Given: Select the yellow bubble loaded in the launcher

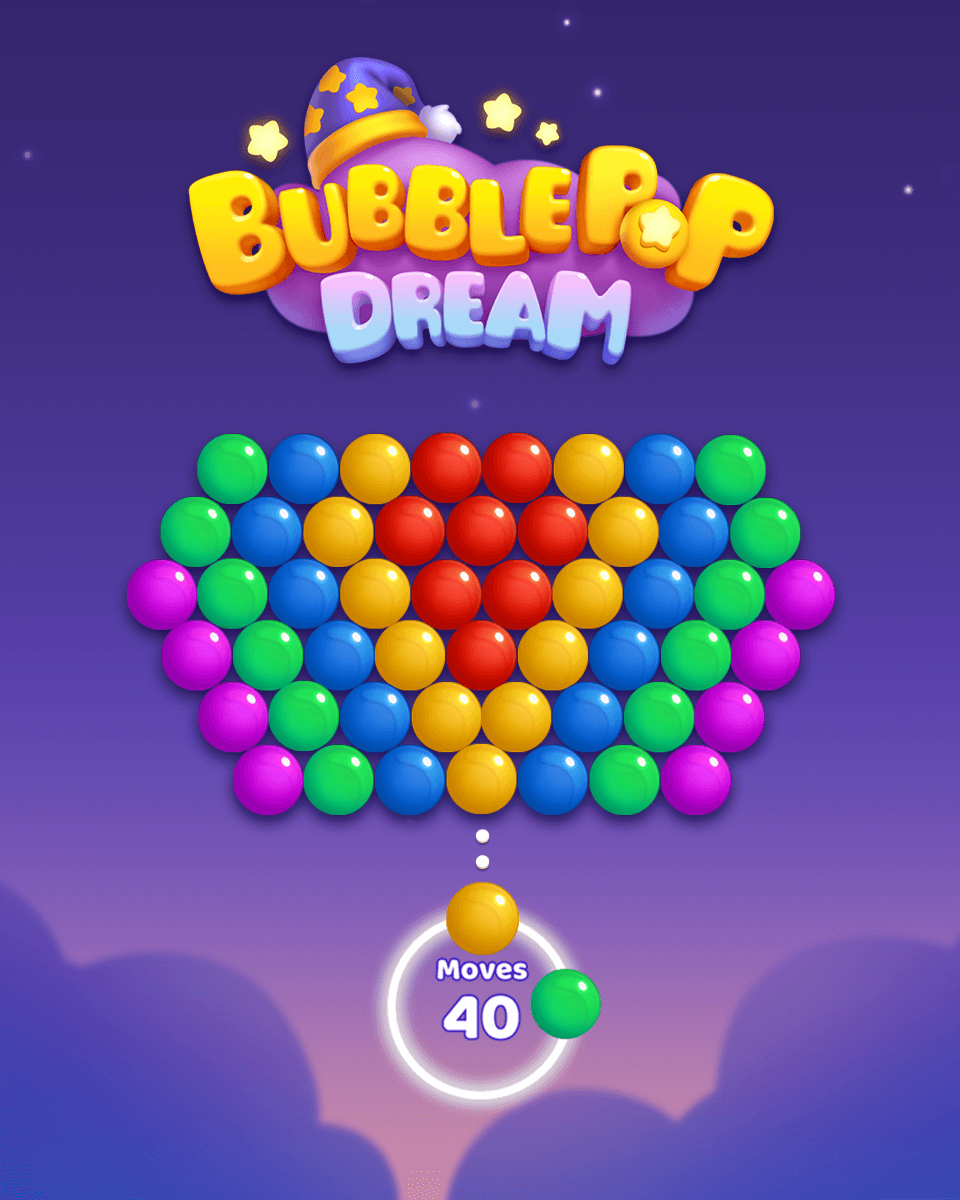Looking at the screenshot, I should tap(483, 918).
